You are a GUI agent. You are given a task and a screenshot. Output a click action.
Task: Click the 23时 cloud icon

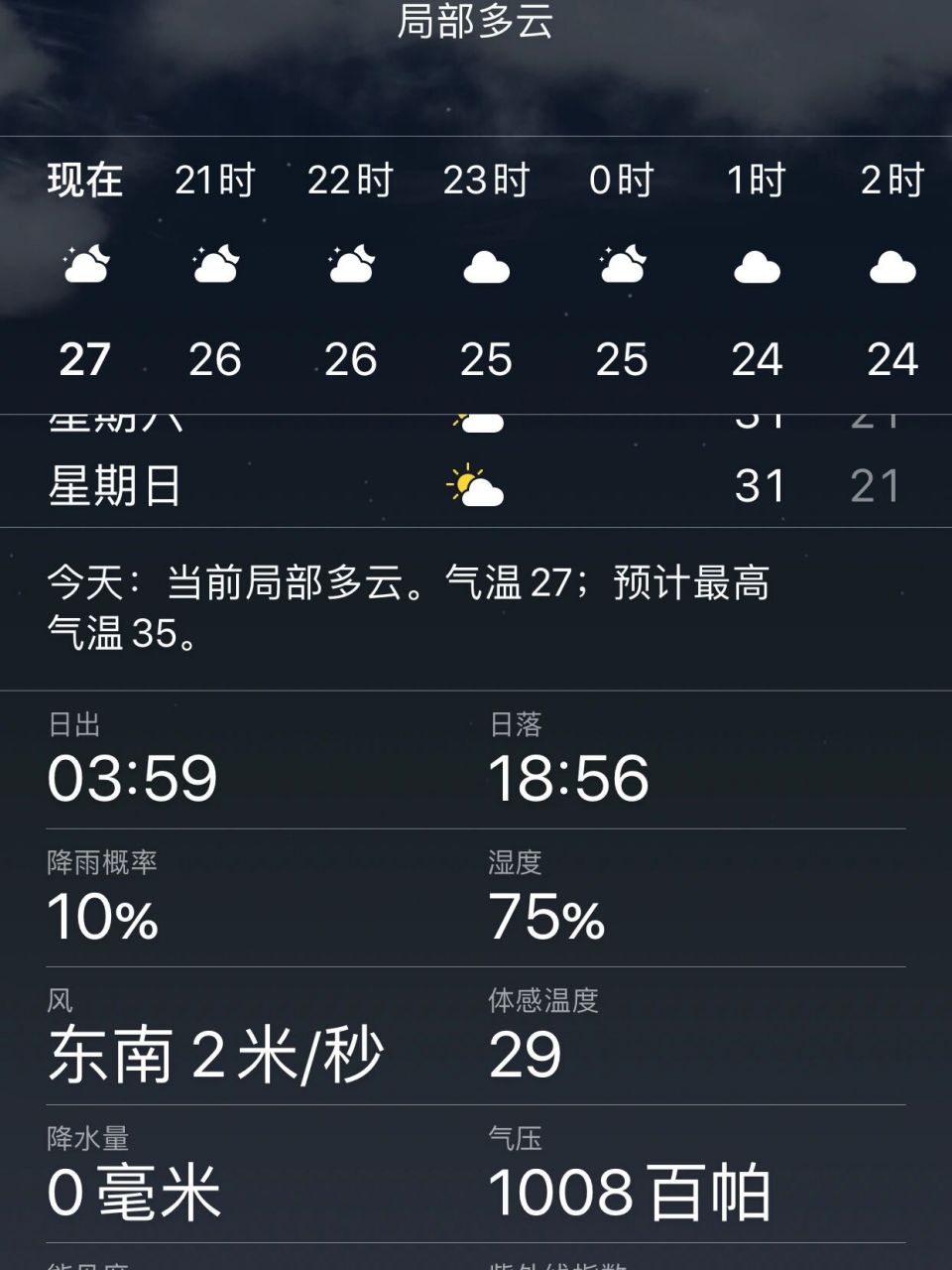click(486, 266)
